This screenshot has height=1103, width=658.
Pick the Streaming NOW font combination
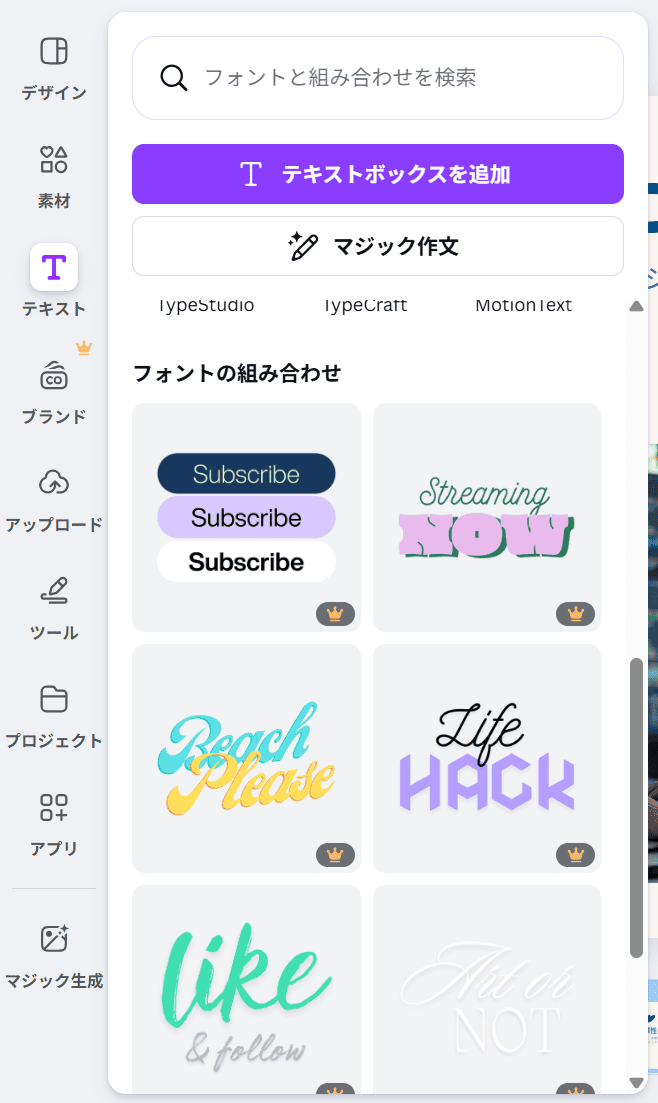487,517
